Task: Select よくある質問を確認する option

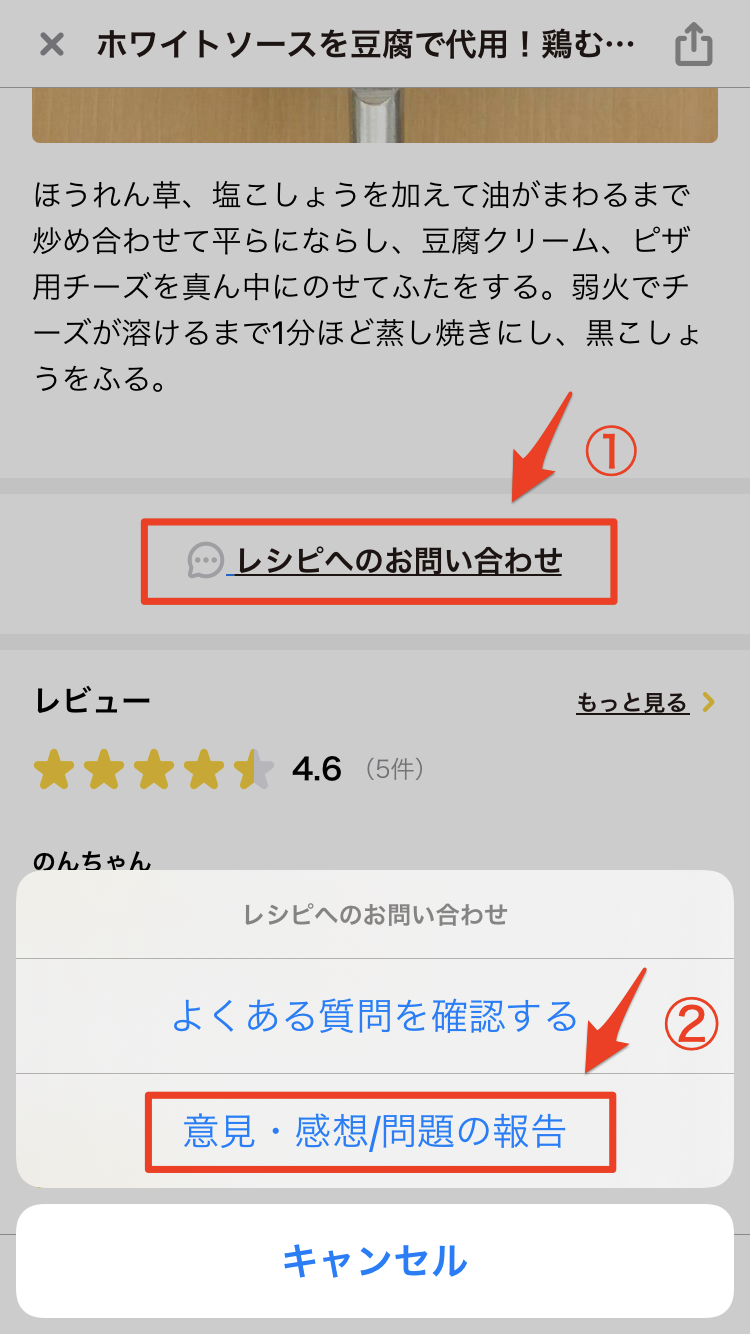Action: pyautogui.click(x=374, y=1016)
